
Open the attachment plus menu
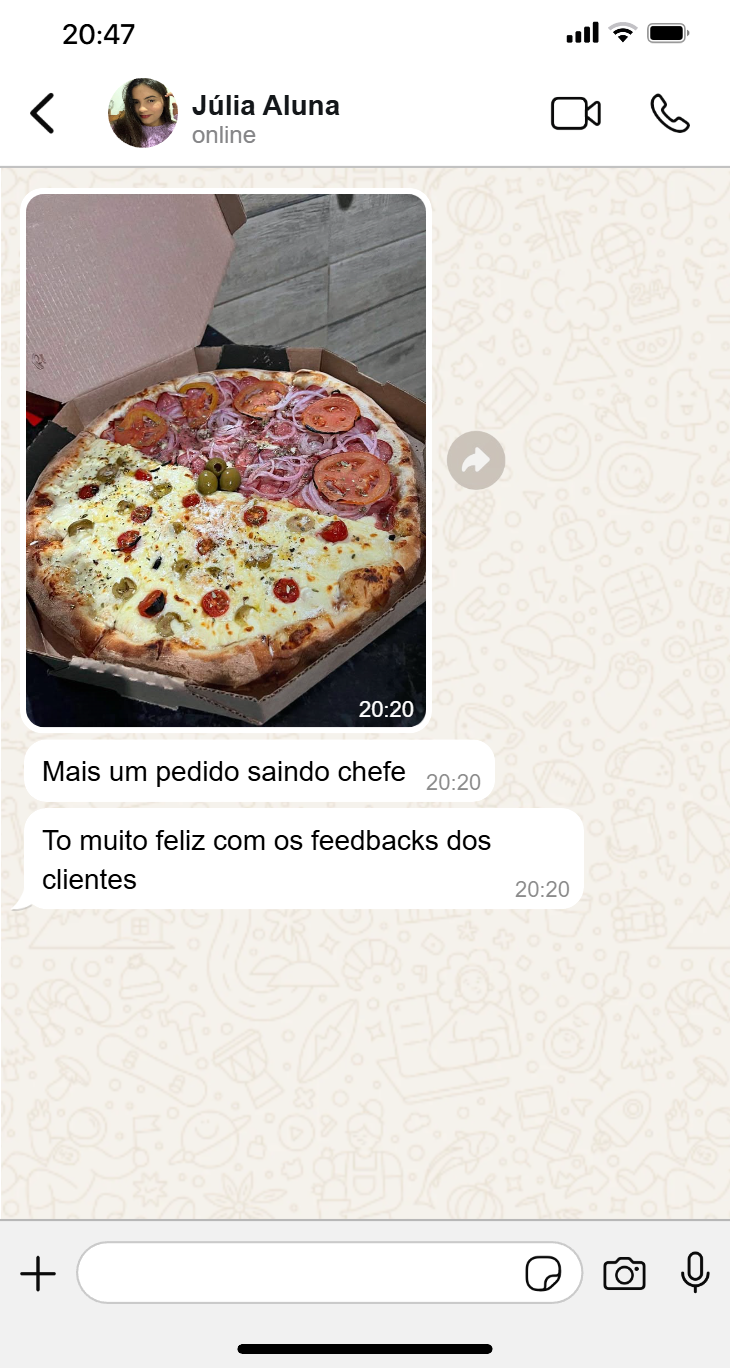(38, 1274)
